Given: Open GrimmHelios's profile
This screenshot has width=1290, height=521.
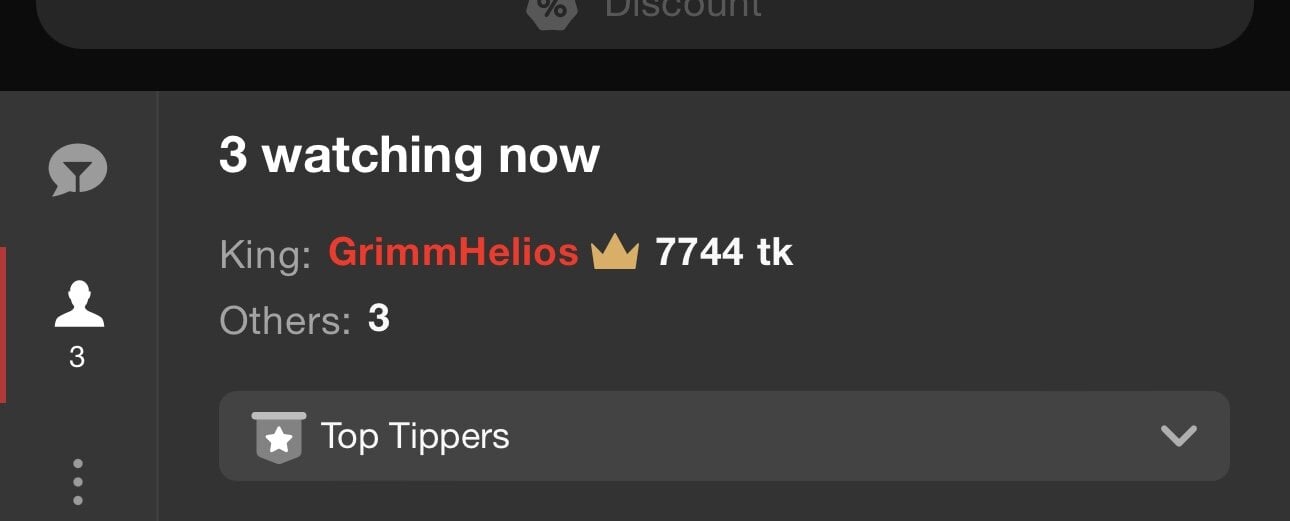Looking at the screenshot, I should coord(453,253).
